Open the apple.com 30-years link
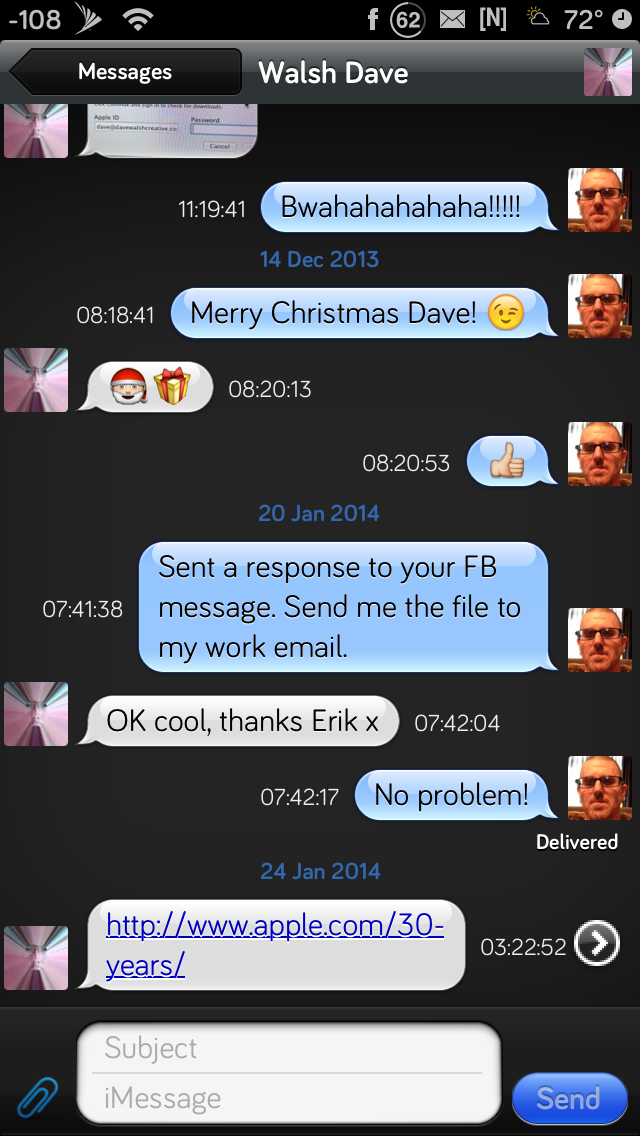The width and height of the screenshot is (640, 1136). 275,945
